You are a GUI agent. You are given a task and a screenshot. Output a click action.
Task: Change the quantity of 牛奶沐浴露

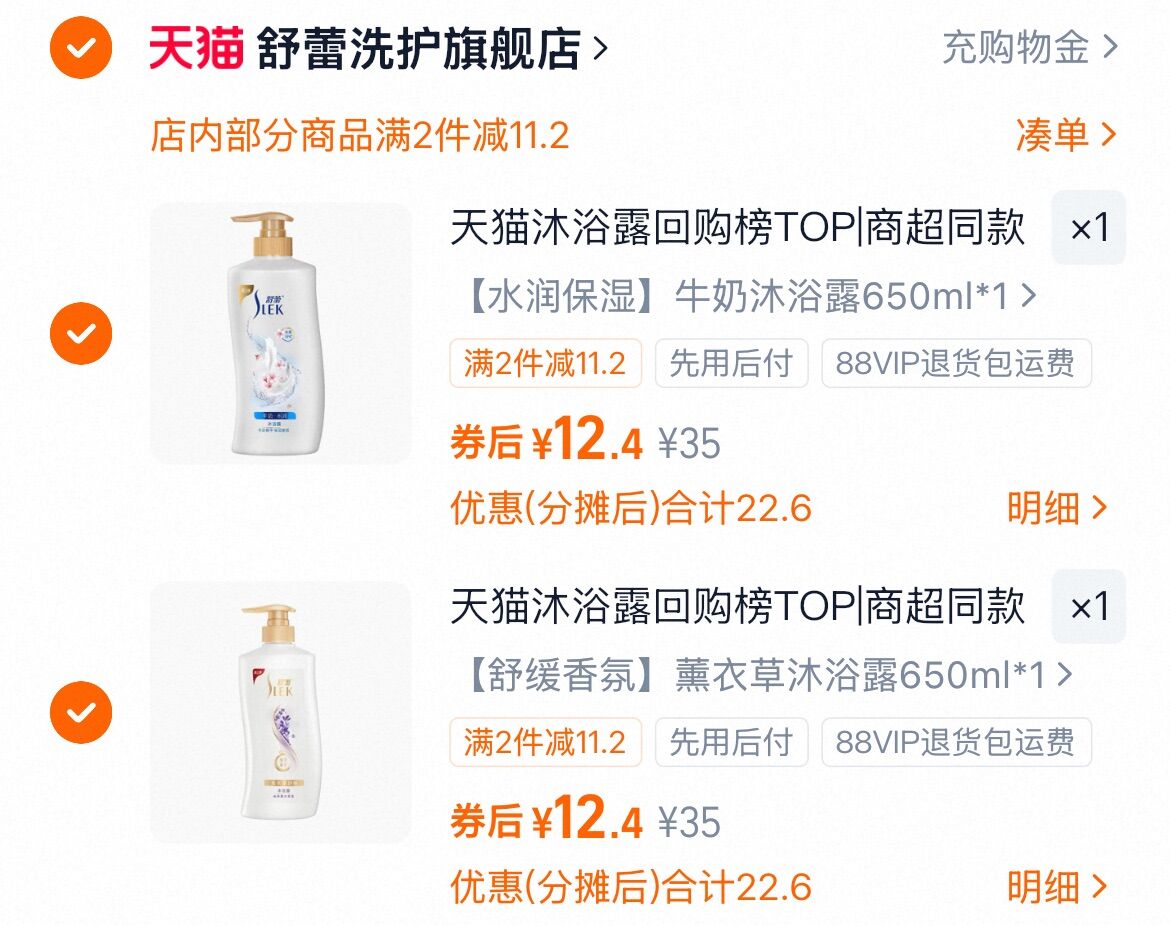tap(1089, 229)
